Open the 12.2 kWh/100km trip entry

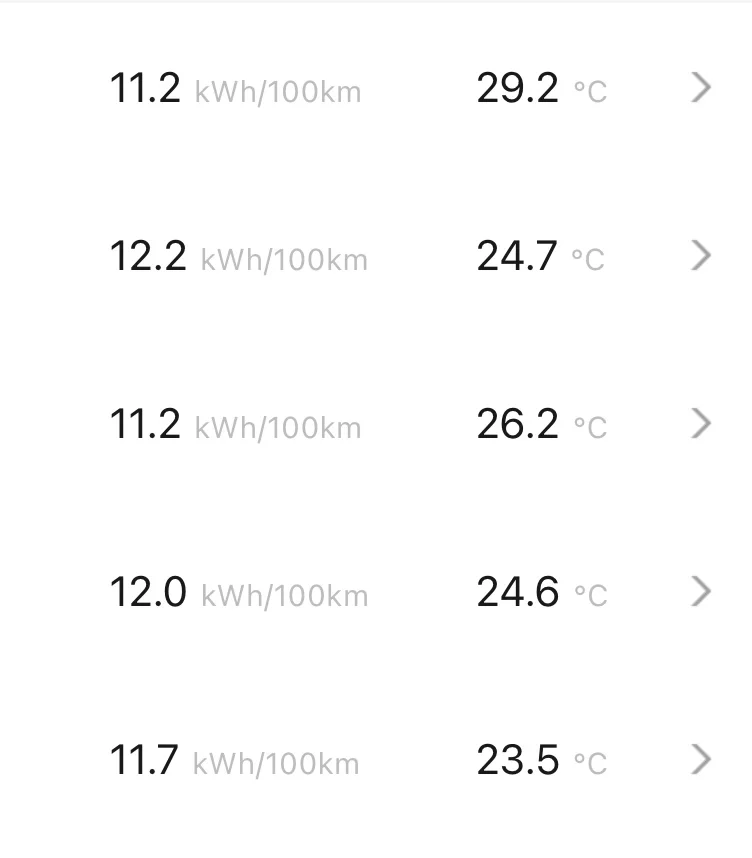click(x=376, y=256)
